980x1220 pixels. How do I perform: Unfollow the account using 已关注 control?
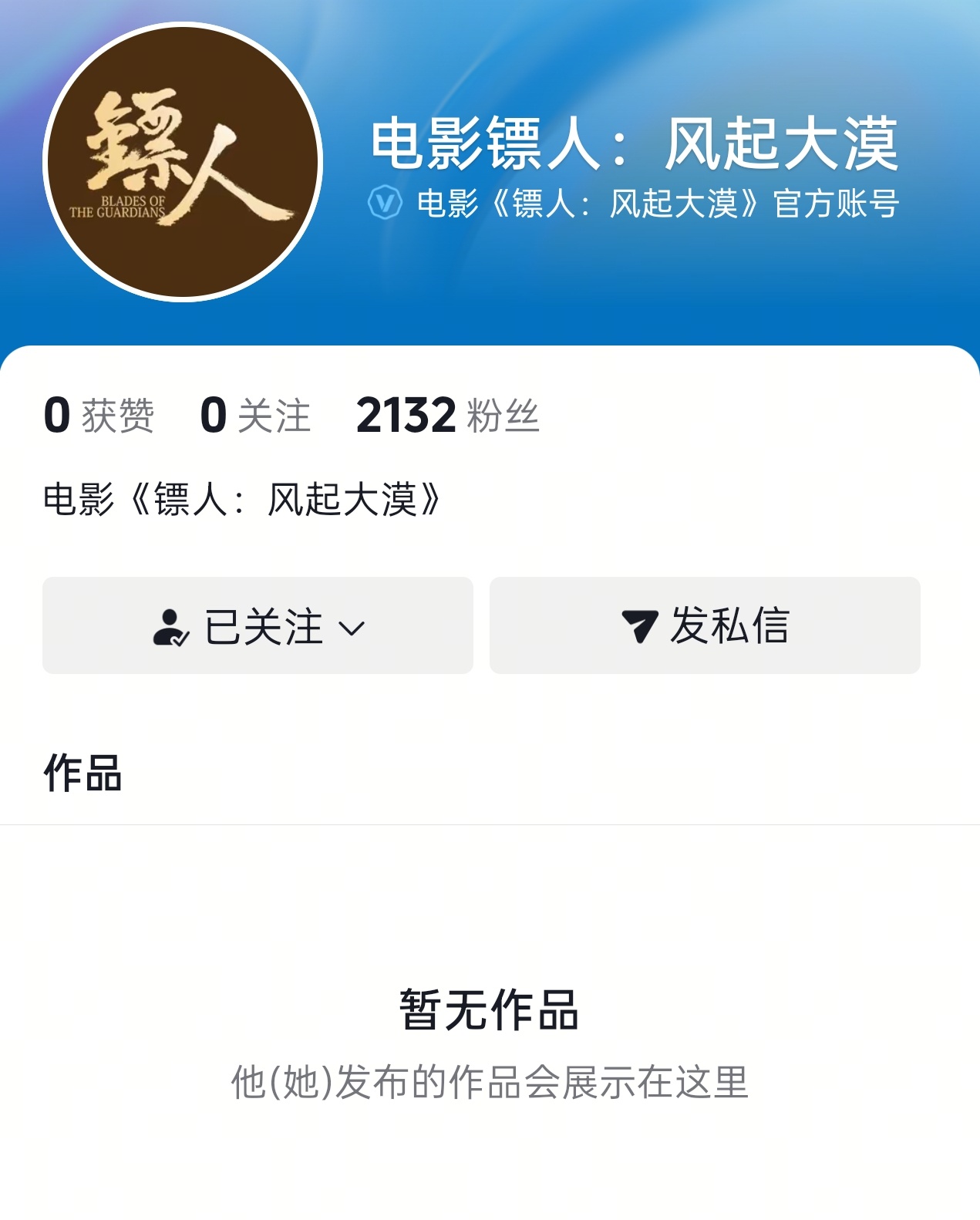coord(258,625)
